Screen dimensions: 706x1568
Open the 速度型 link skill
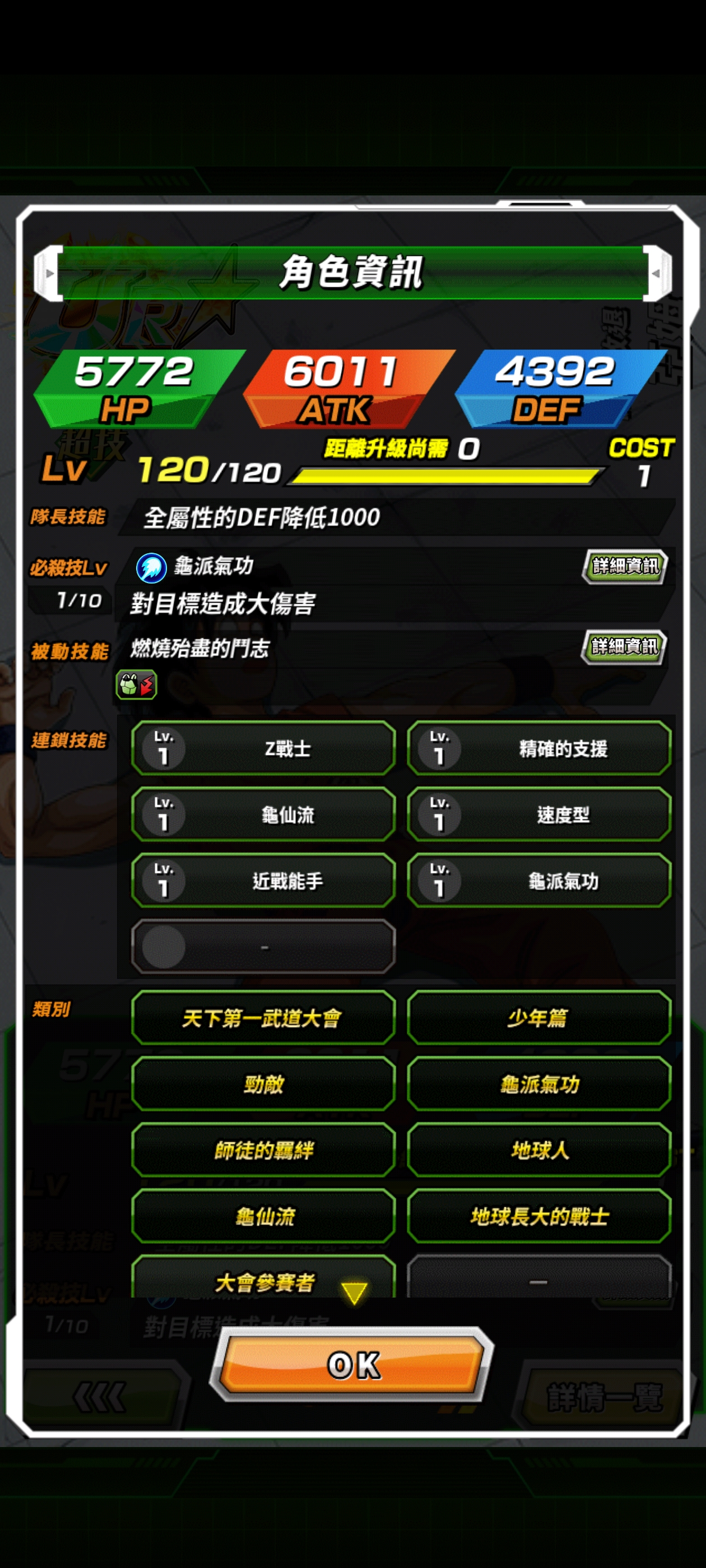pos(539,814)
